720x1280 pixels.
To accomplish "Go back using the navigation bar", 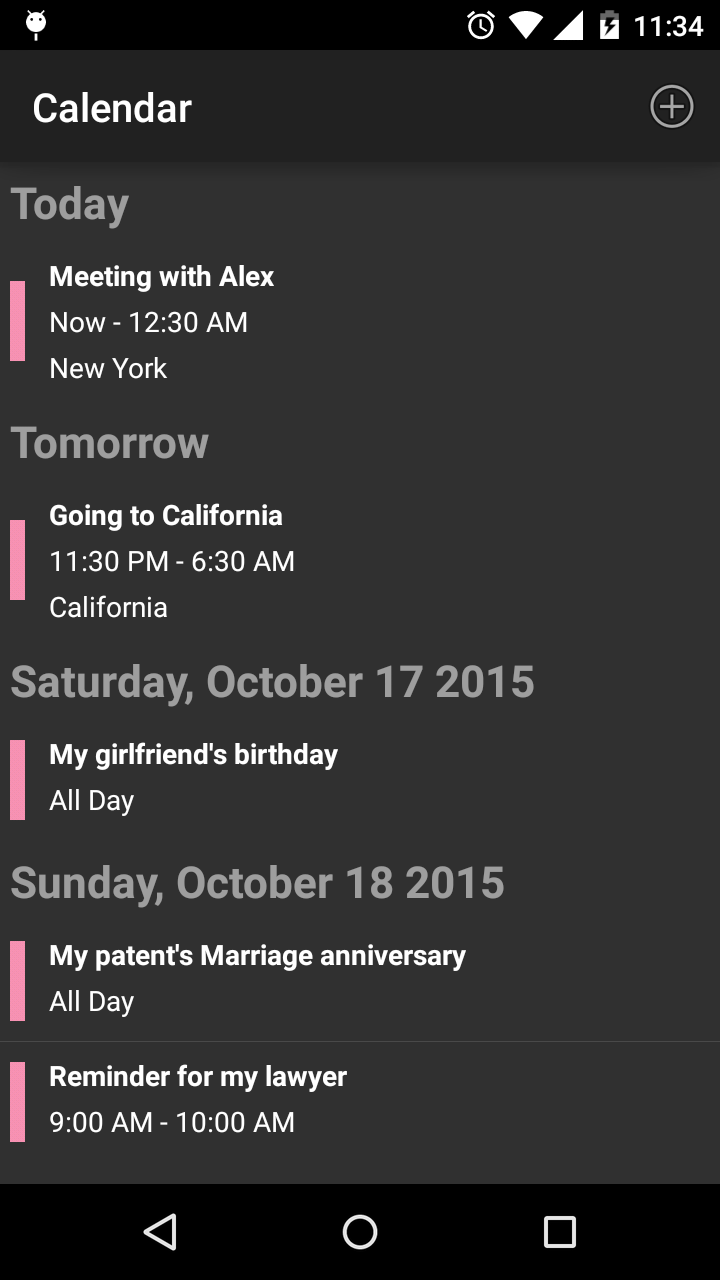I will pos(160,1232).
